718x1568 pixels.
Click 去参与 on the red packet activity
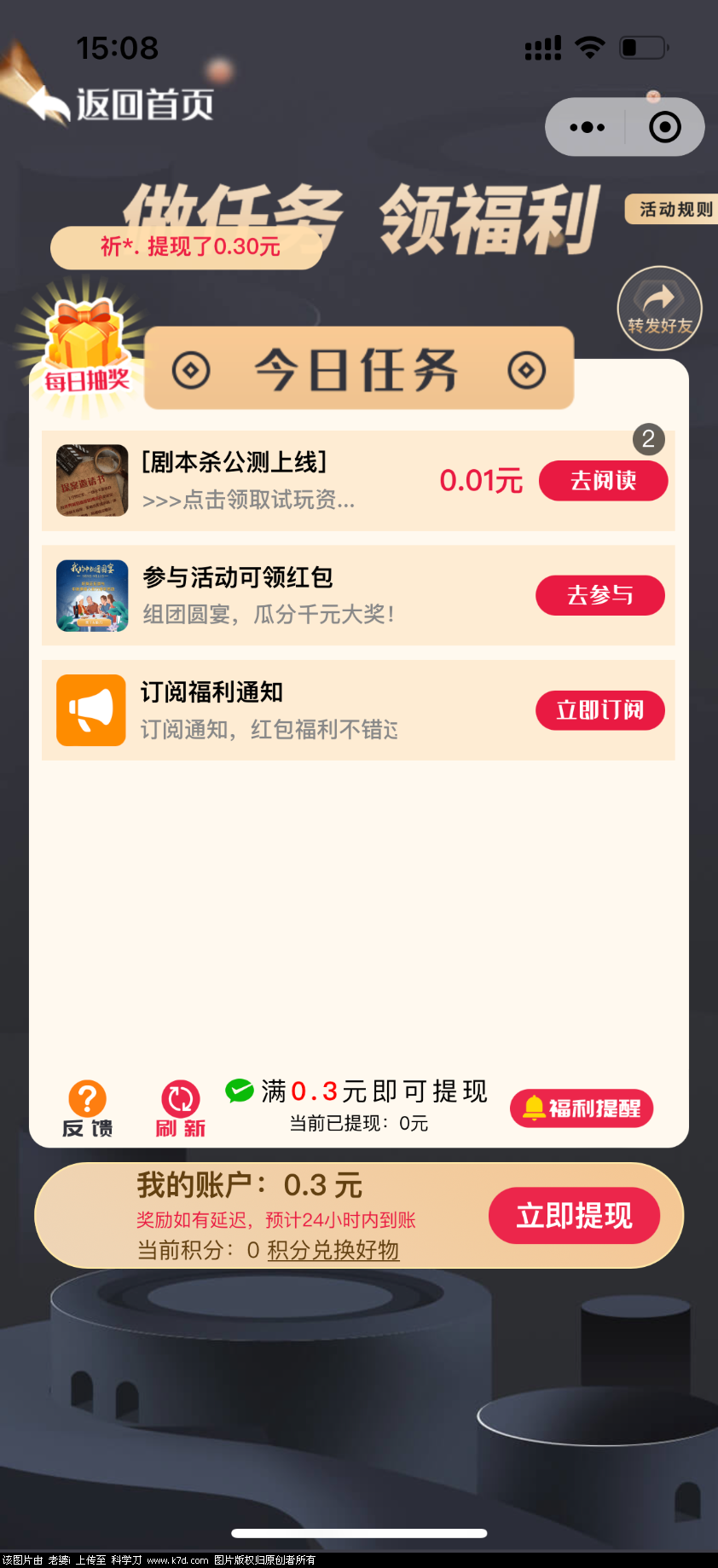(x=599, y=595)
